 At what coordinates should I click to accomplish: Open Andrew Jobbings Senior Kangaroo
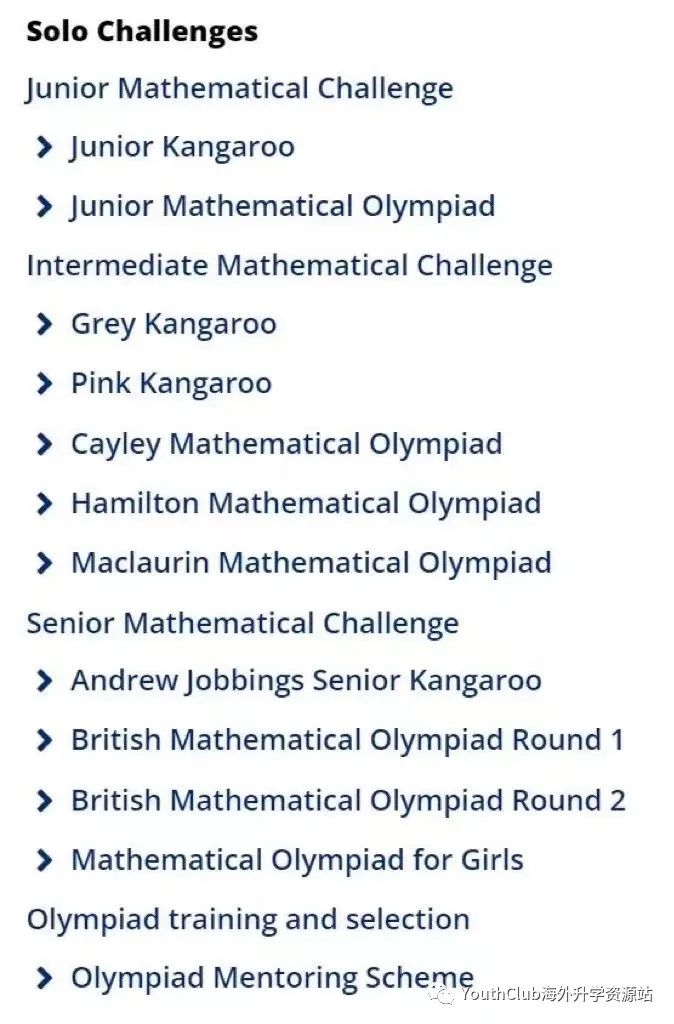[306, 681]
